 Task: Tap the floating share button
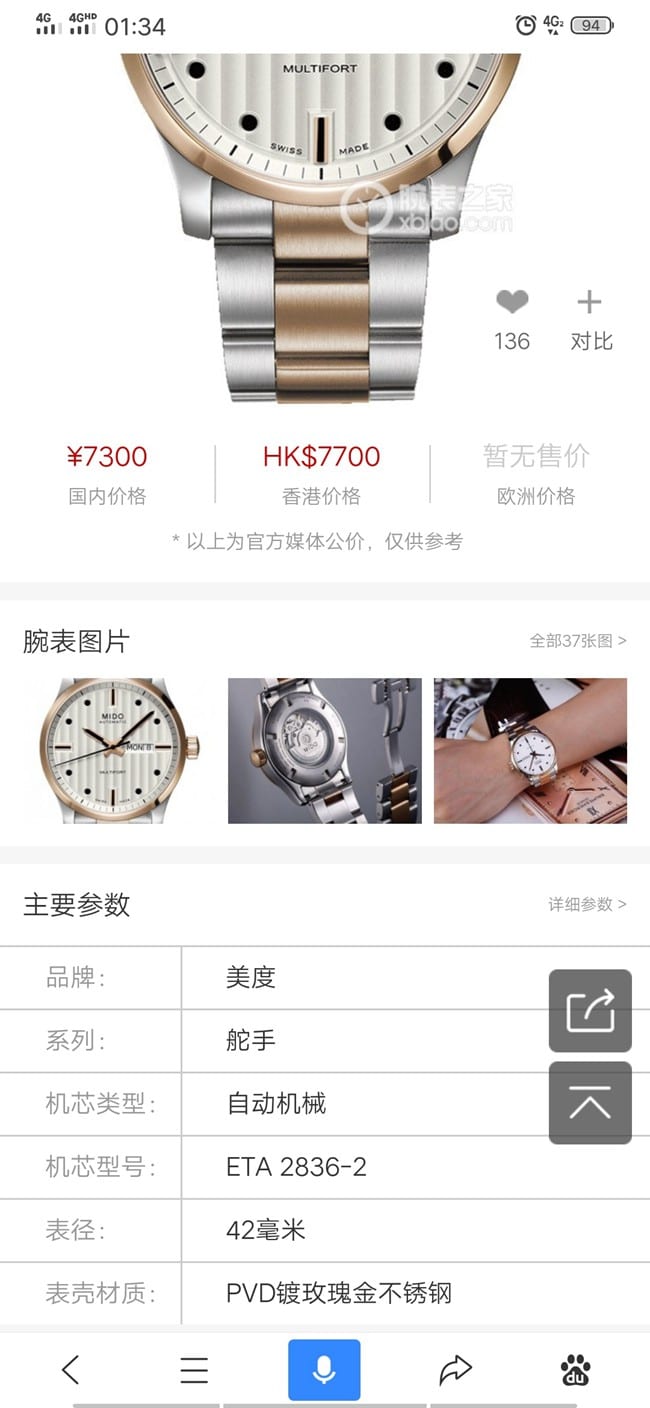590,1010
